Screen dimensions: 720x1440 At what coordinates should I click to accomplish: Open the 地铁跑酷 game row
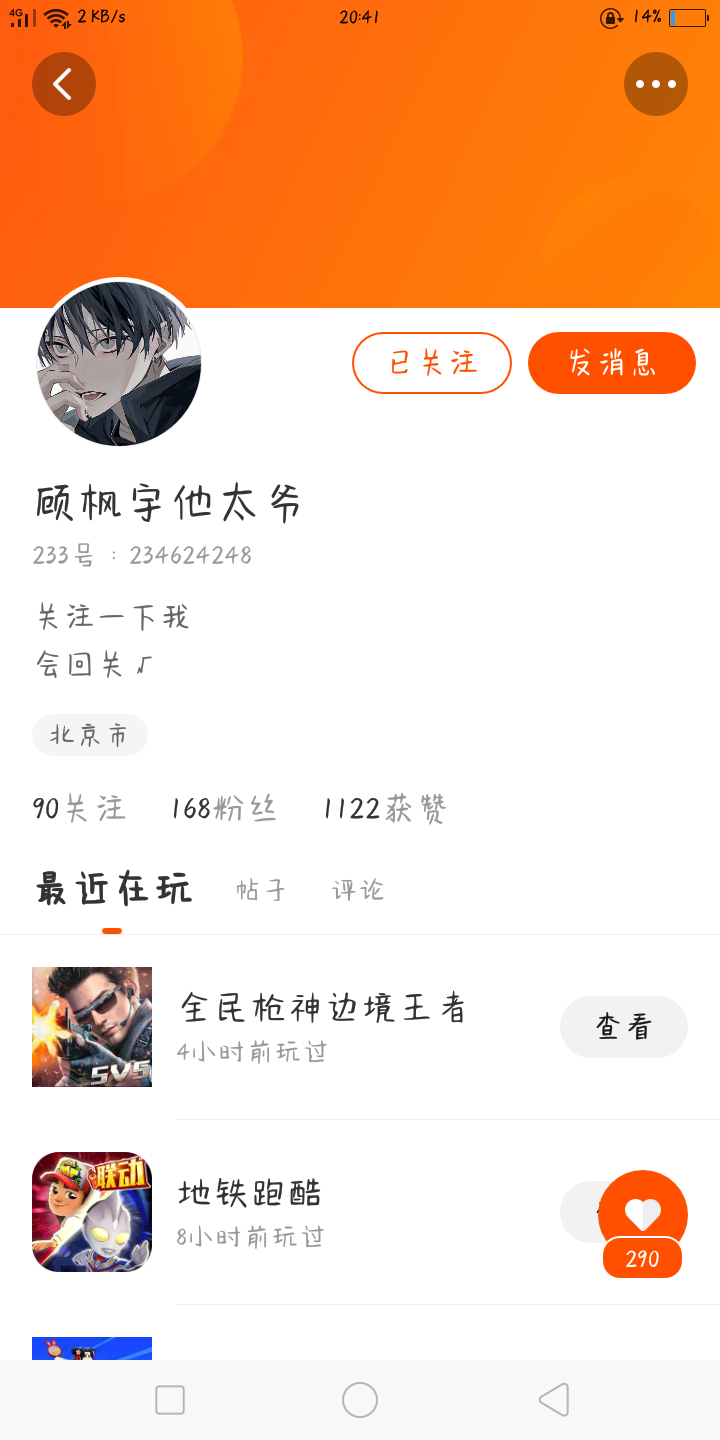pyautogui.click(x=360, y=1212)
